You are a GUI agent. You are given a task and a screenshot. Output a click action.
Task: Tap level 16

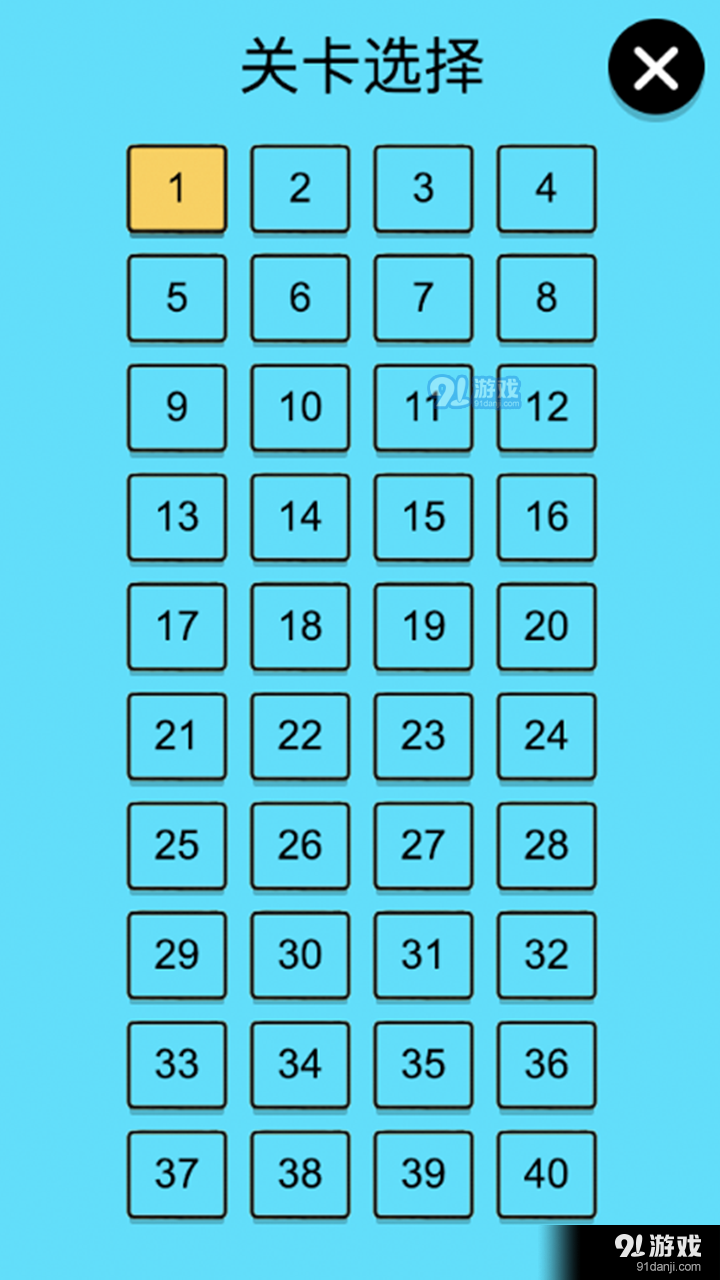tap(546, 516)
